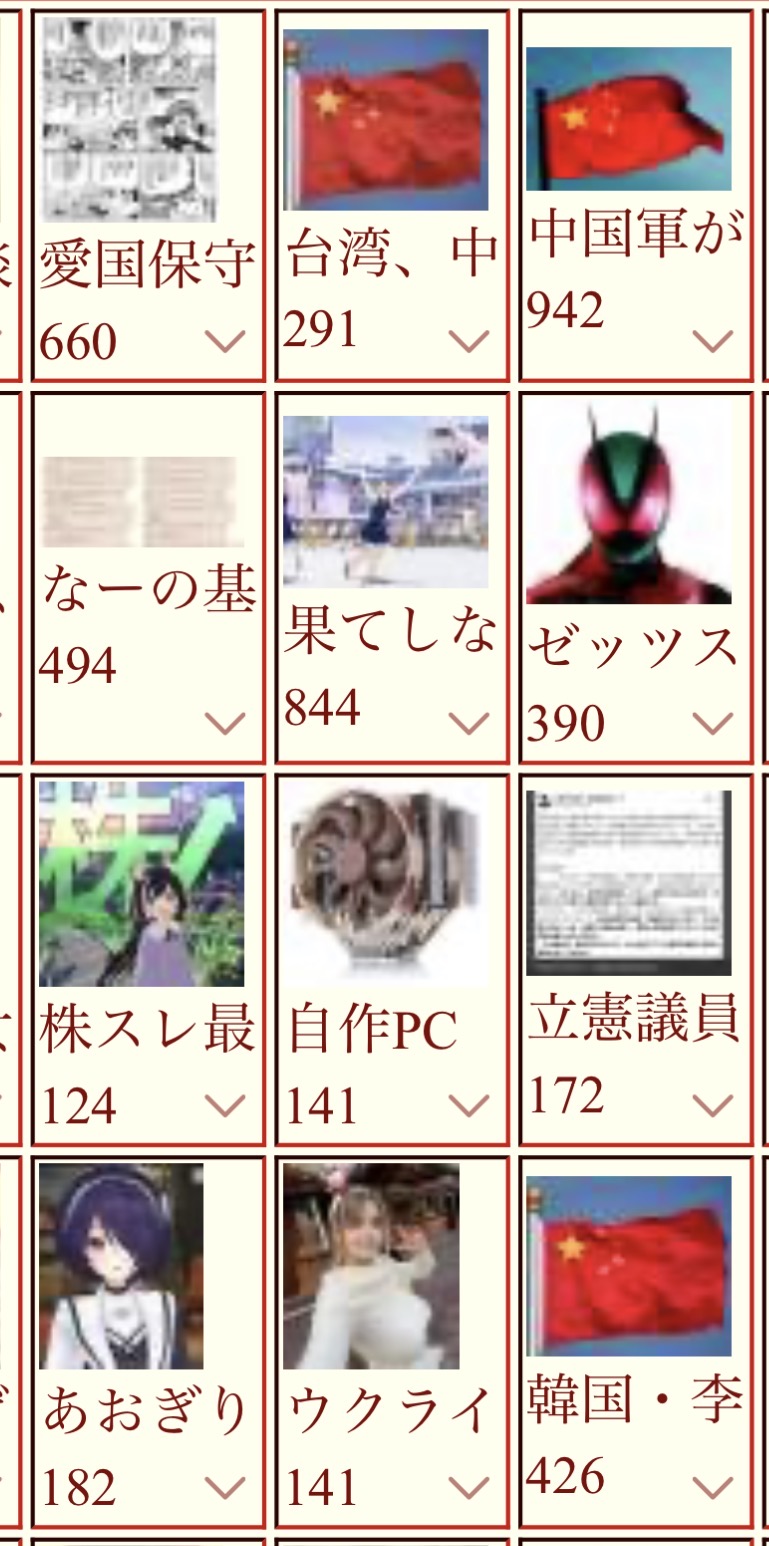
Task: Expand the chevron on the 果てしな tile
Action: click(469, 722)
